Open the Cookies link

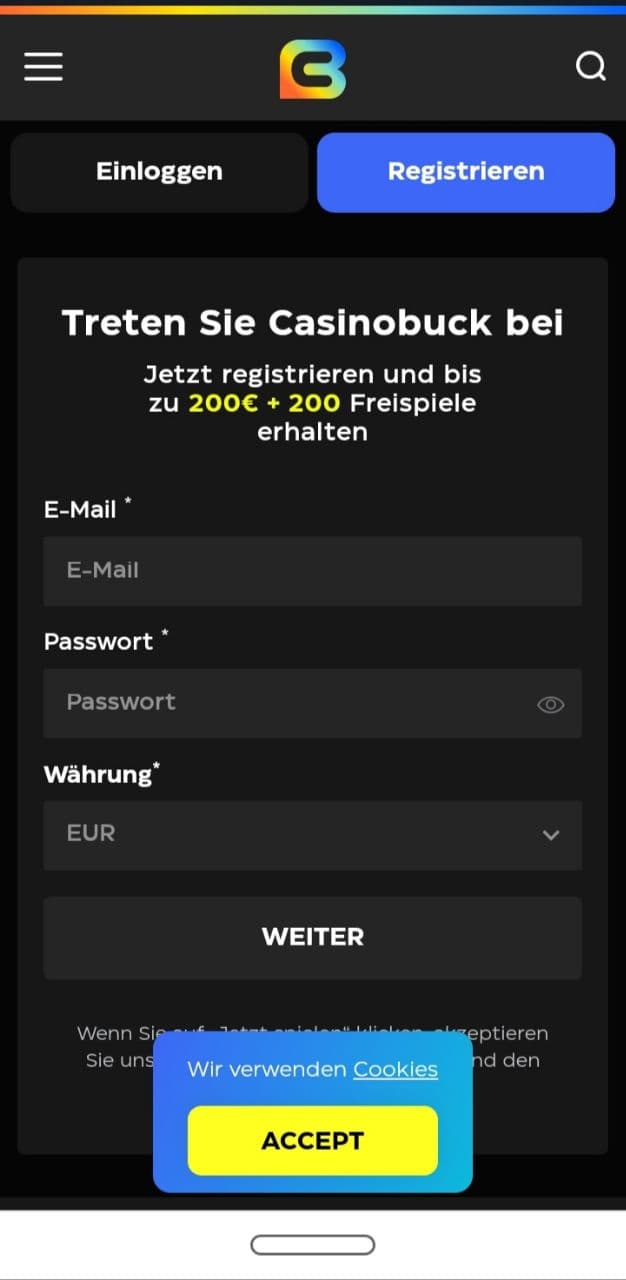tap(395, 1069)
